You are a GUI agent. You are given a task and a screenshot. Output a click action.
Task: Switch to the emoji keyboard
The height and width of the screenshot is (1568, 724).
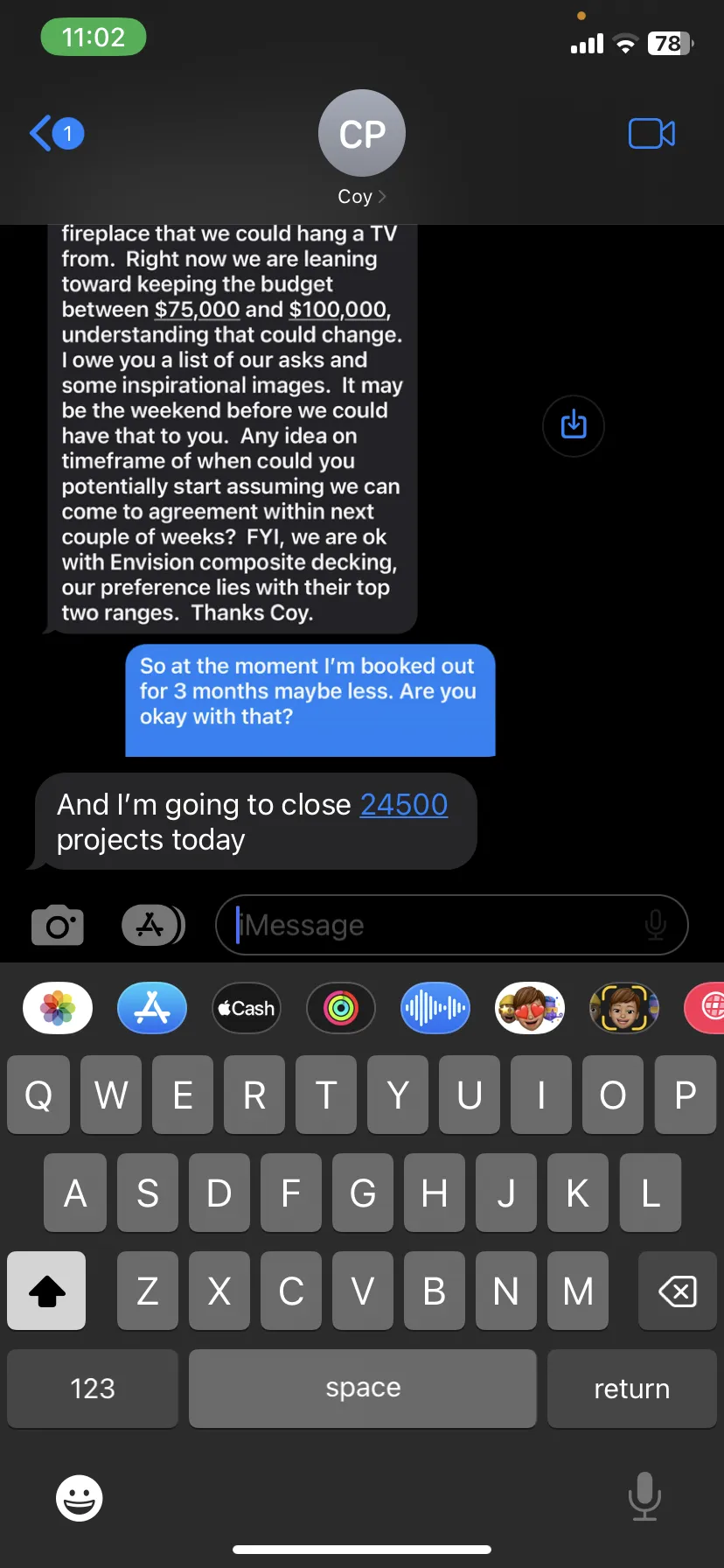80,1498
